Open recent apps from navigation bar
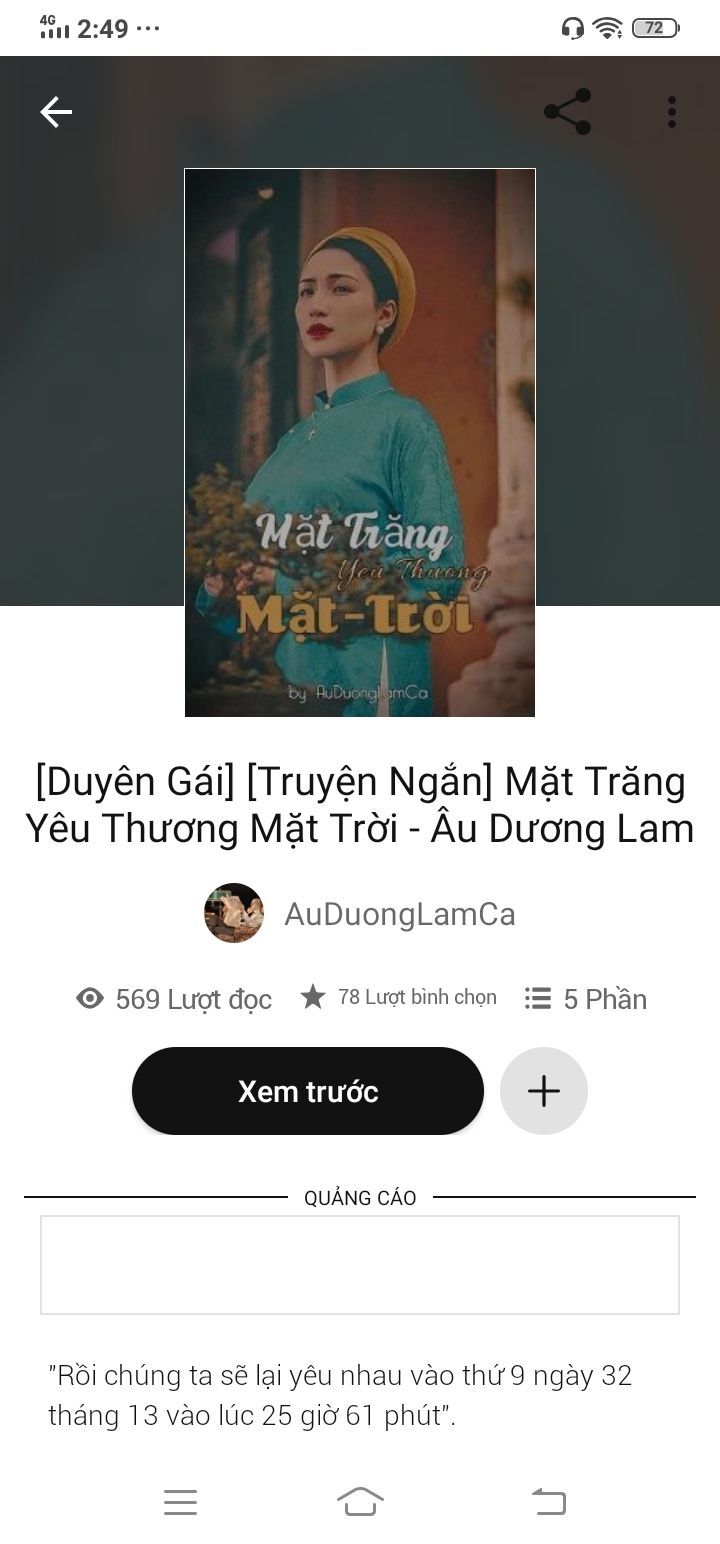Viewport: 720px width, 1544px height. tap(180, 1502)
